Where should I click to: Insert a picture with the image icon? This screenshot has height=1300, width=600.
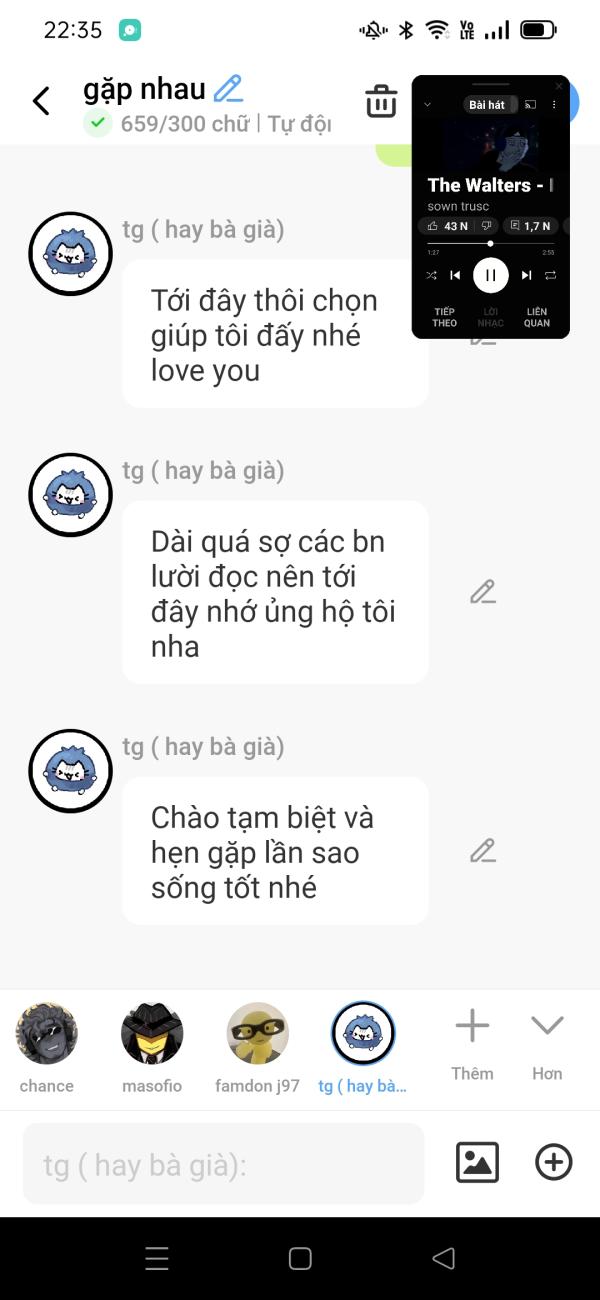pos(477,1162)
